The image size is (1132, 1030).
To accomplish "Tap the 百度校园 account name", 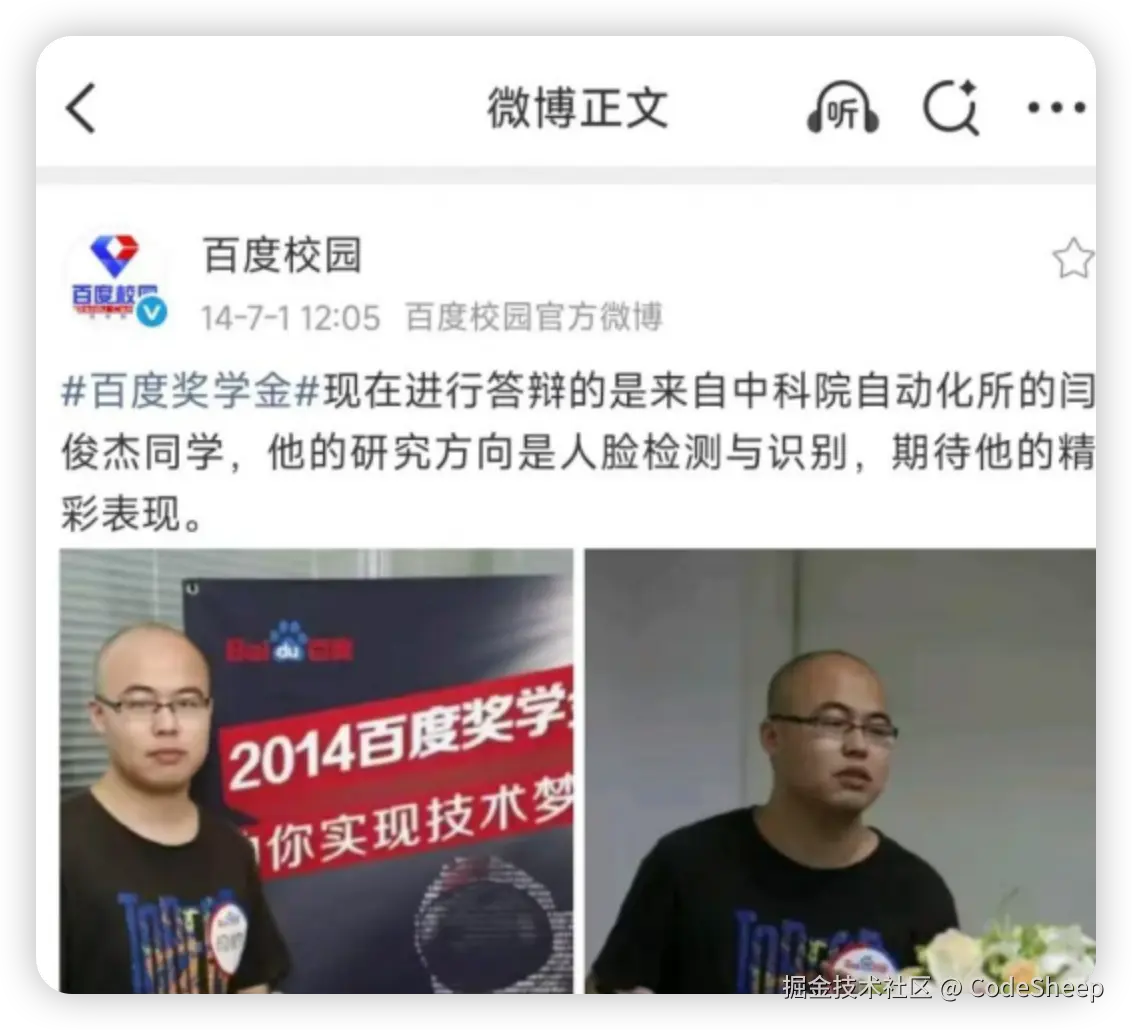I will point(282,256).
